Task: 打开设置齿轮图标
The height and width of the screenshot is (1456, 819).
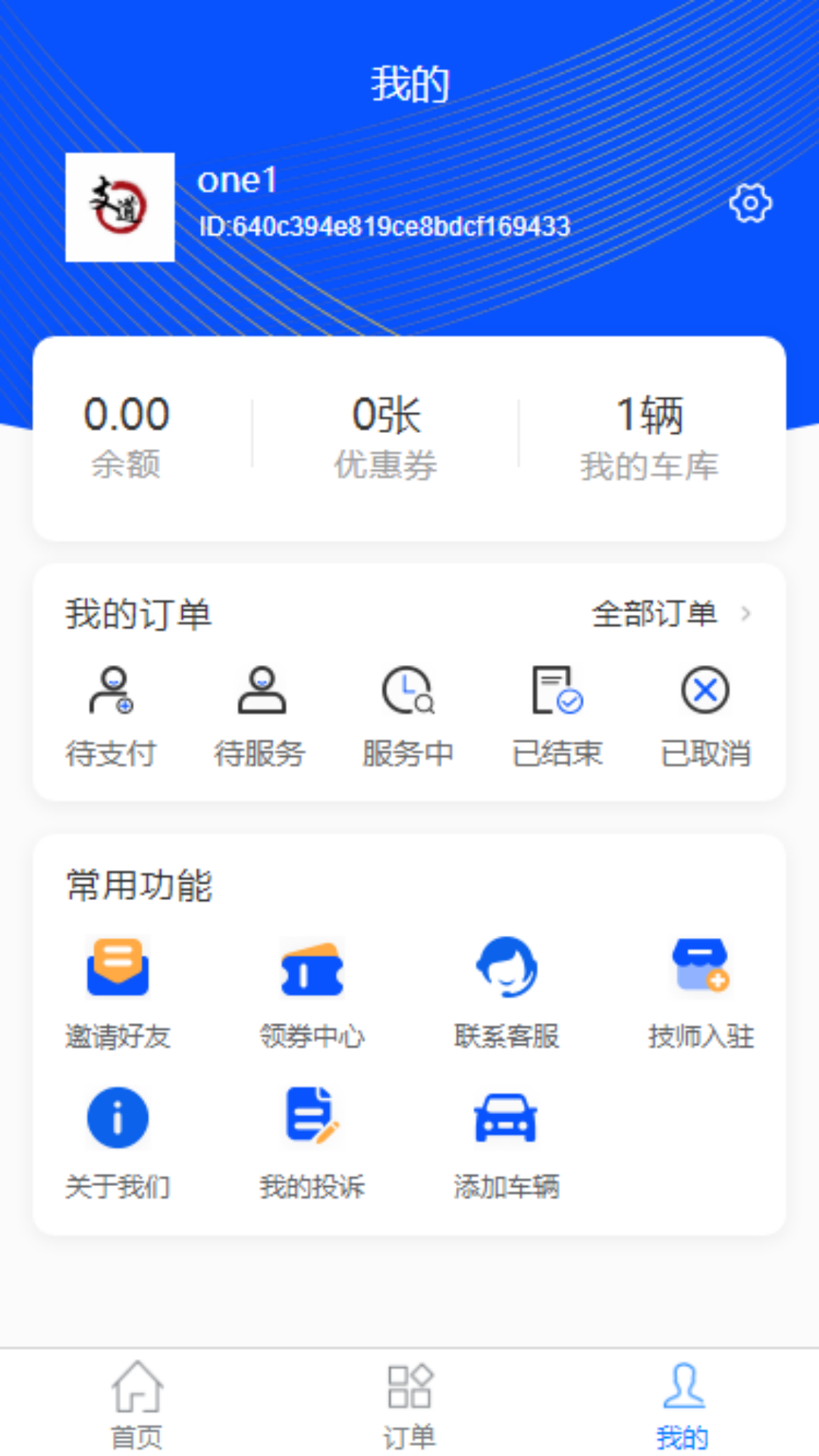Action: click(x=750, y=203)
